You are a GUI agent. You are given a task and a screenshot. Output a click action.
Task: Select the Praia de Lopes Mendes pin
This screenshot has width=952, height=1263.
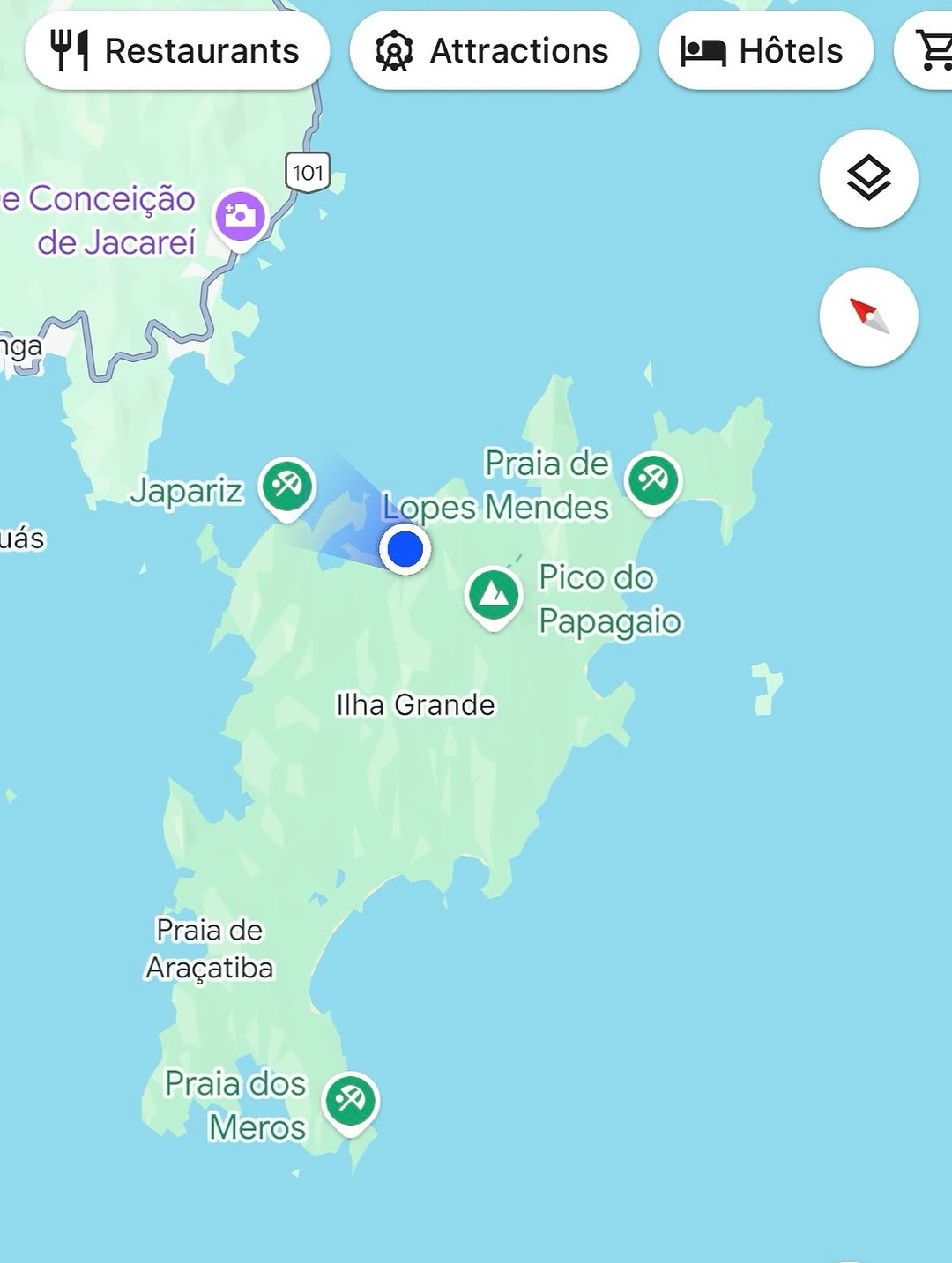point(652,480)
